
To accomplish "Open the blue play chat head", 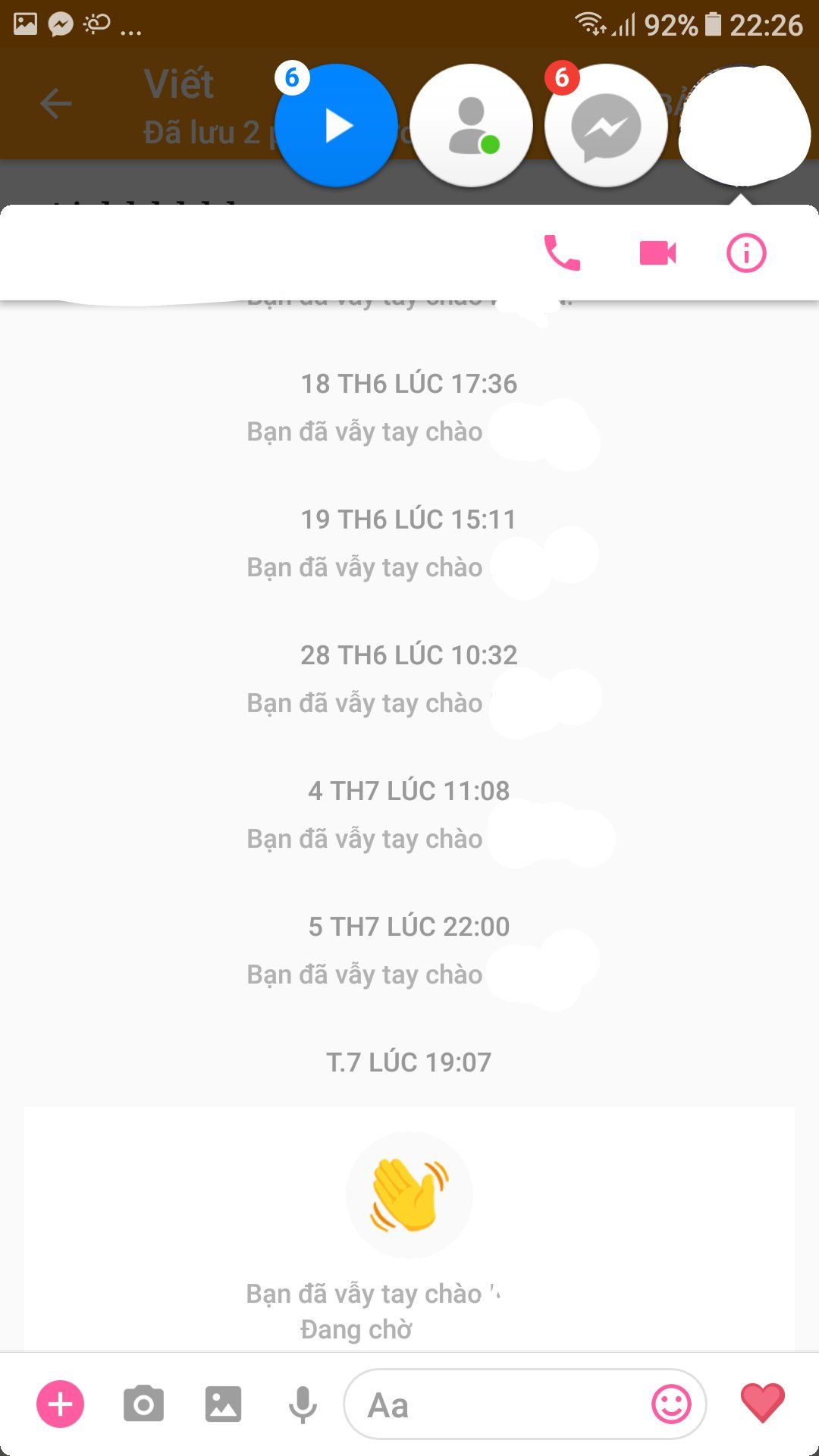I will point(336,126).
